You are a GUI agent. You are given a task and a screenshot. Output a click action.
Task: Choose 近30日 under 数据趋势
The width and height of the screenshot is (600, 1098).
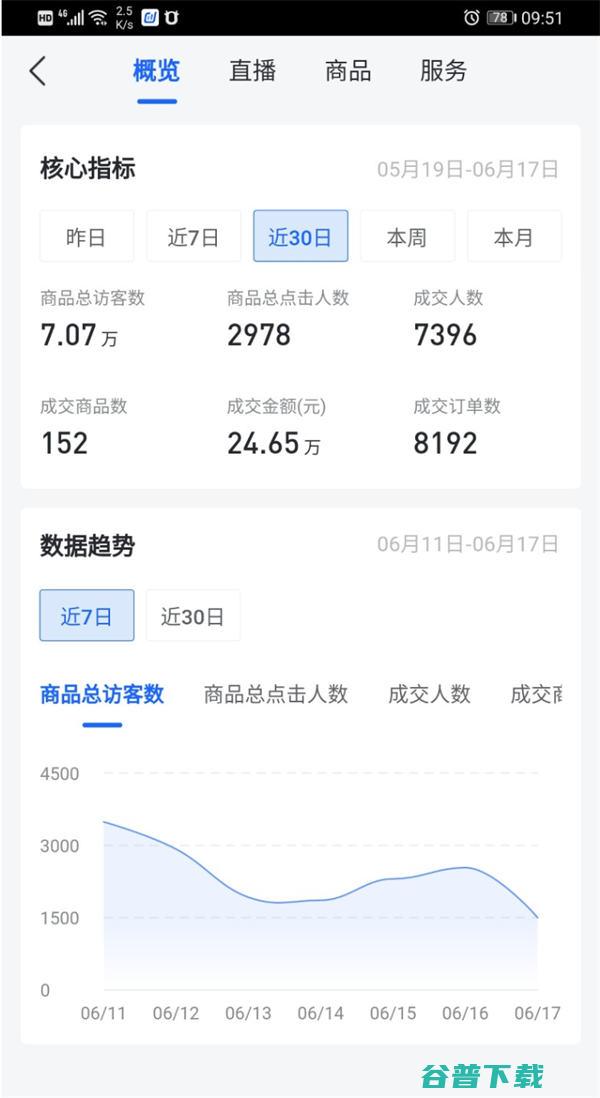pyautogui.click(x=193, y=616)
